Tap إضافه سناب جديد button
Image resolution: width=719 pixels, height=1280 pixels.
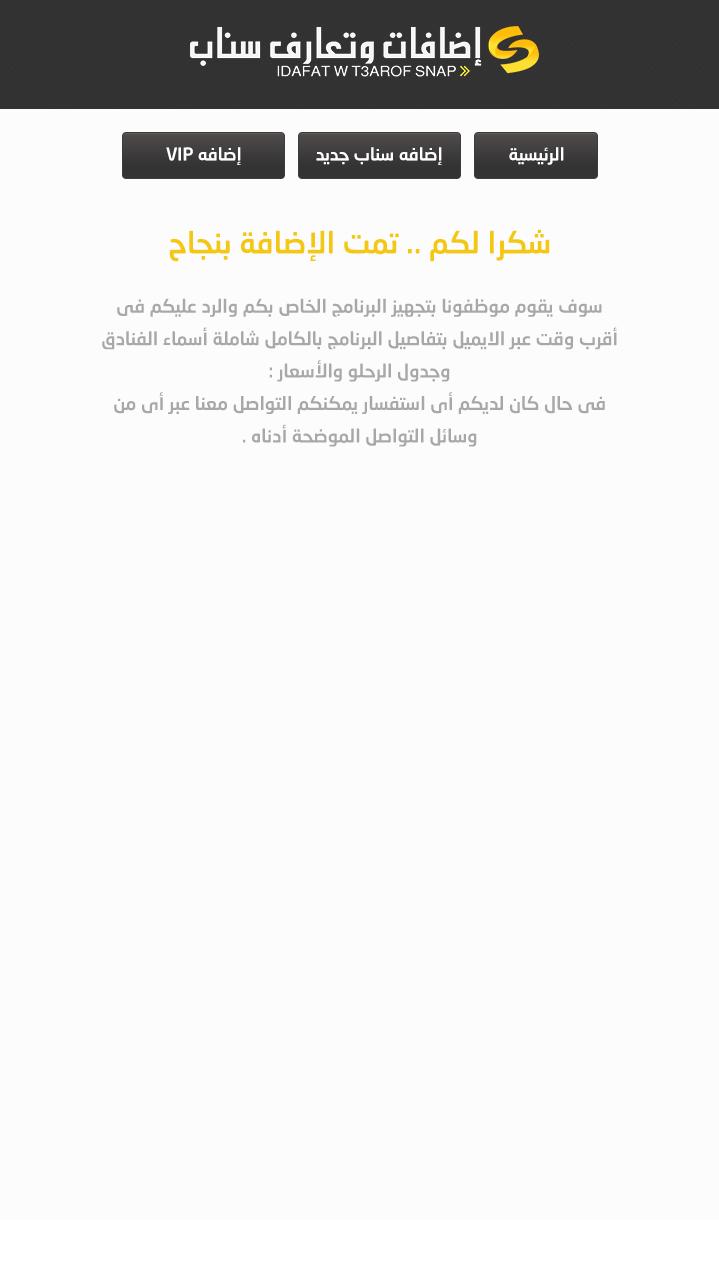[379, 155]
